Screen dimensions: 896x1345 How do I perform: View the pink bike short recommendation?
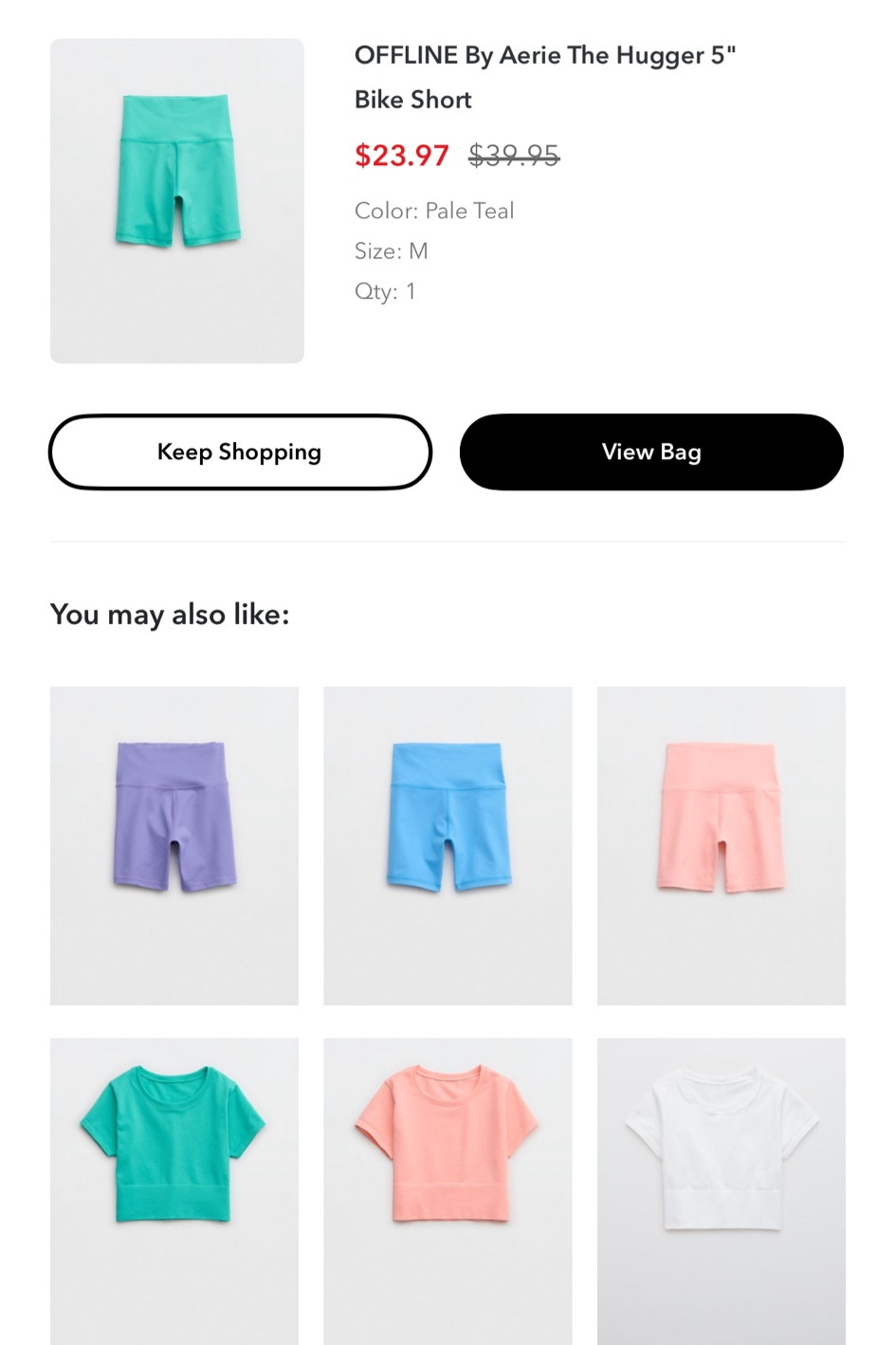pos(721,844)
